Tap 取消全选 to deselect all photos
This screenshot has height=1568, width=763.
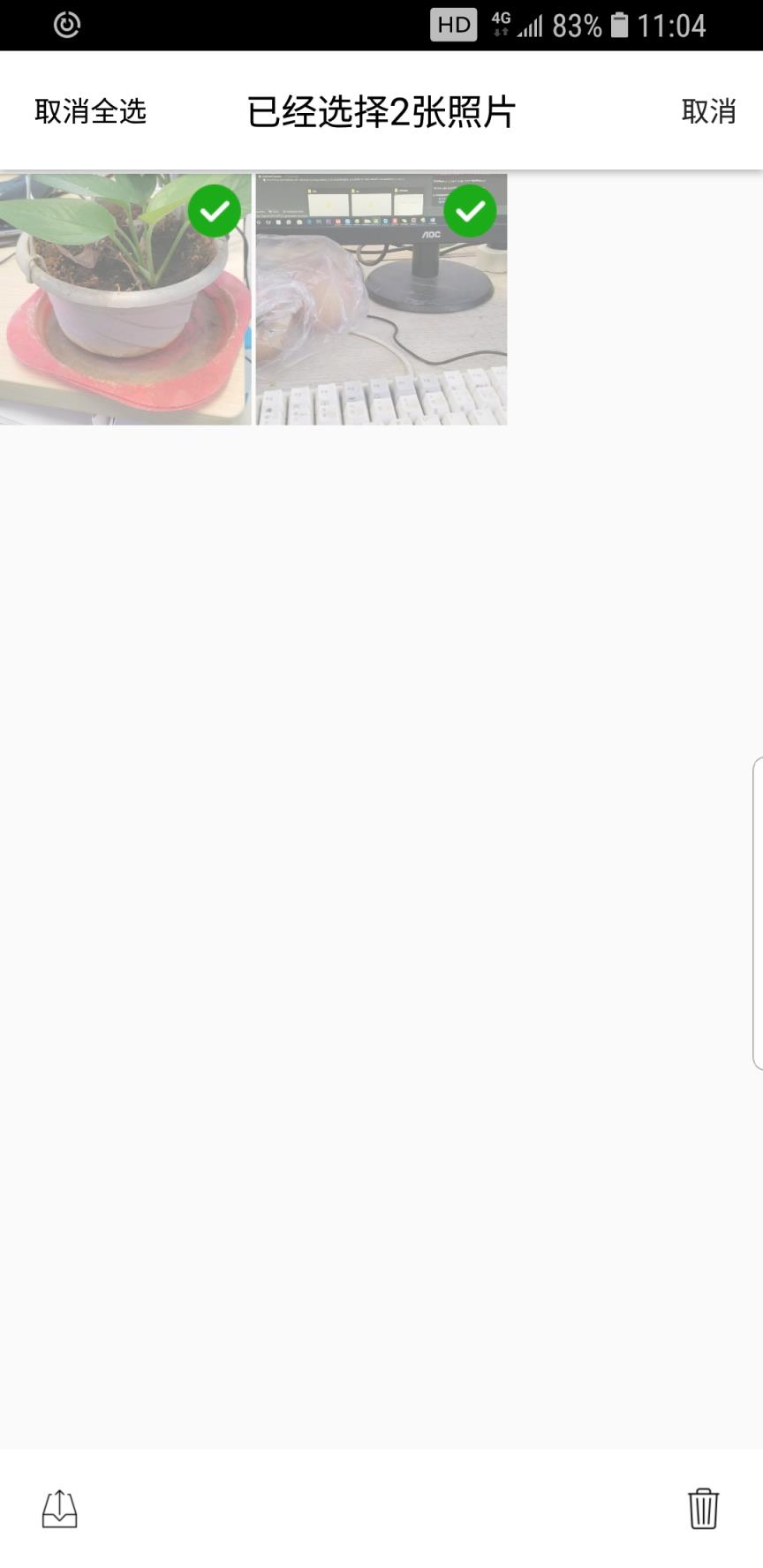90,112
